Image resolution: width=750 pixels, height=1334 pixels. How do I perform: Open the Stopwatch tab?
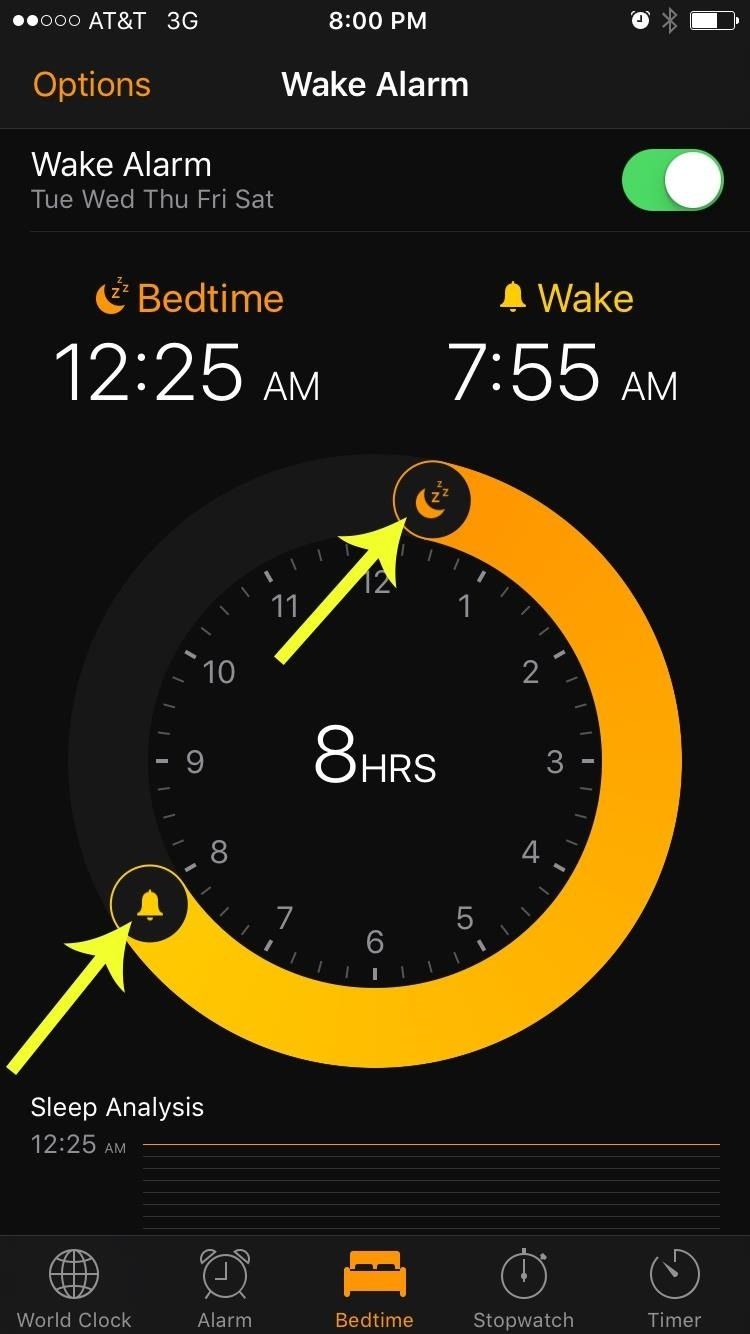pyautogui.click(x=523, y=1287)
